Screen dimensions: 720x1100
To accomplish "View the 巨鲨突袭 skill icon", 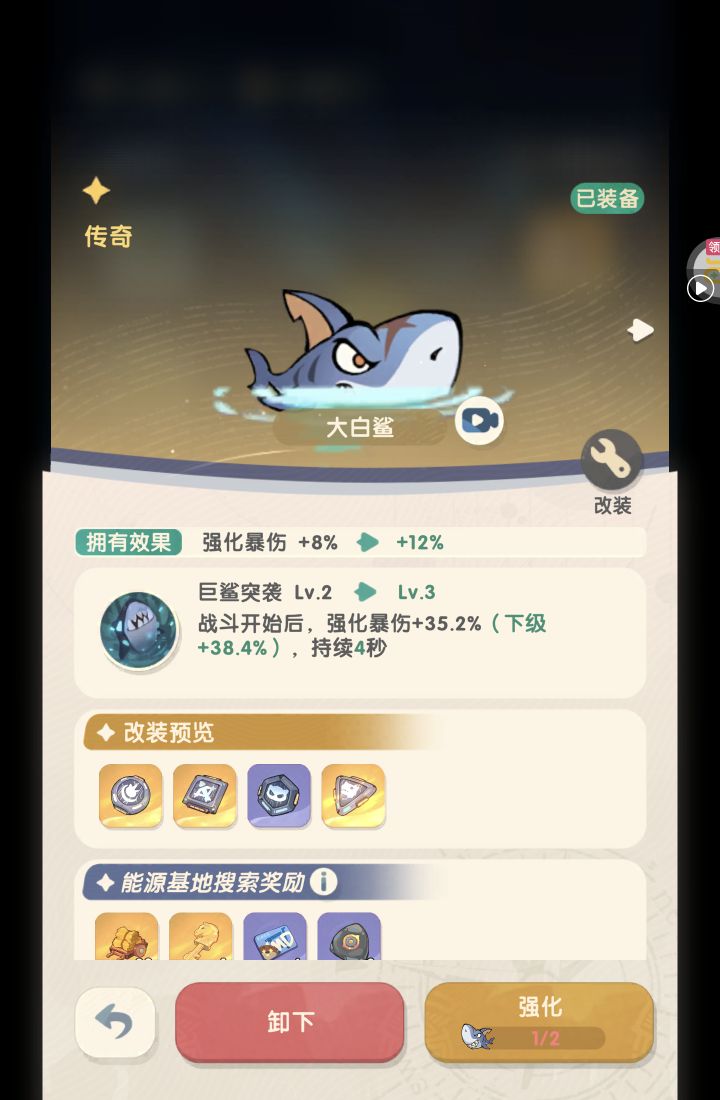I will coord(138,630).
